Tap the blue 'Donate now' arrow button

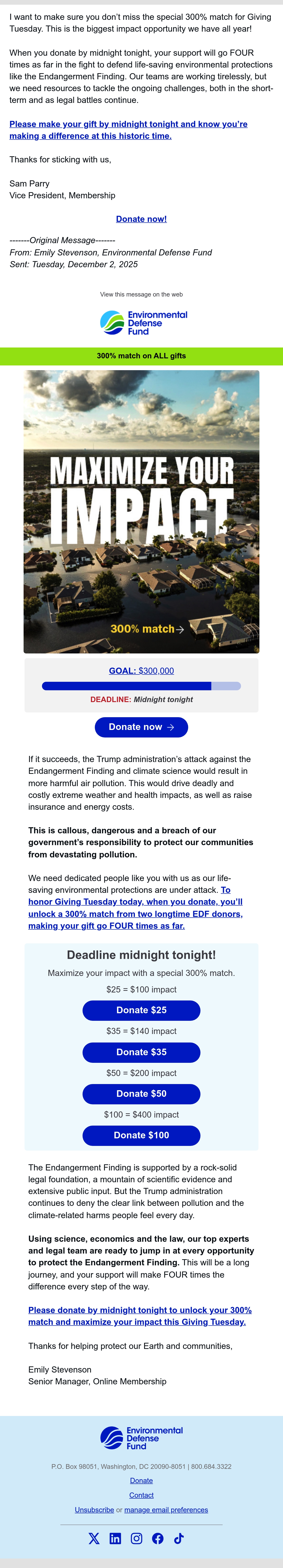(141, 727)
